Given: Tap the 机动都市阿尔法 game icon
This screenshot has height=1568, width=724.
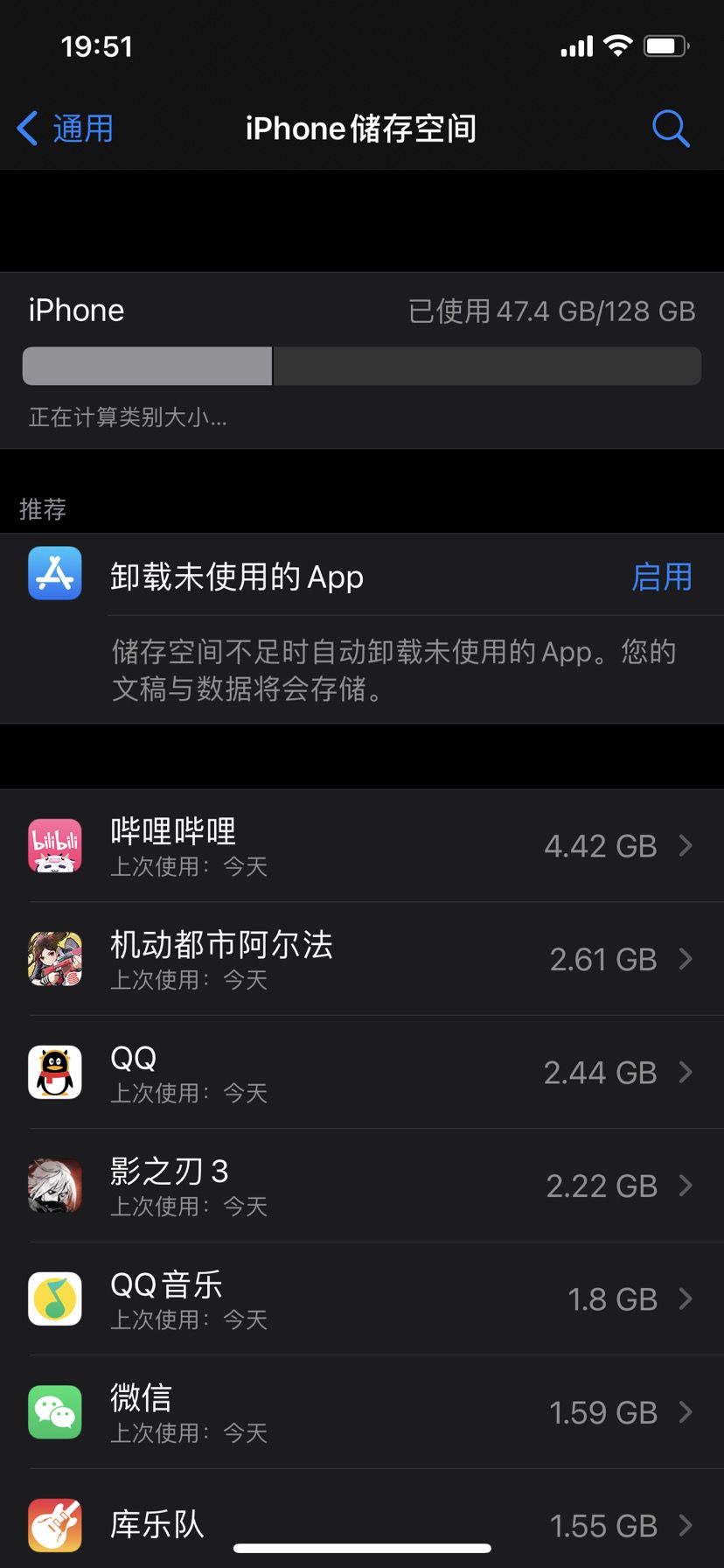Looking at the screenshot, I should pos(55,958).
